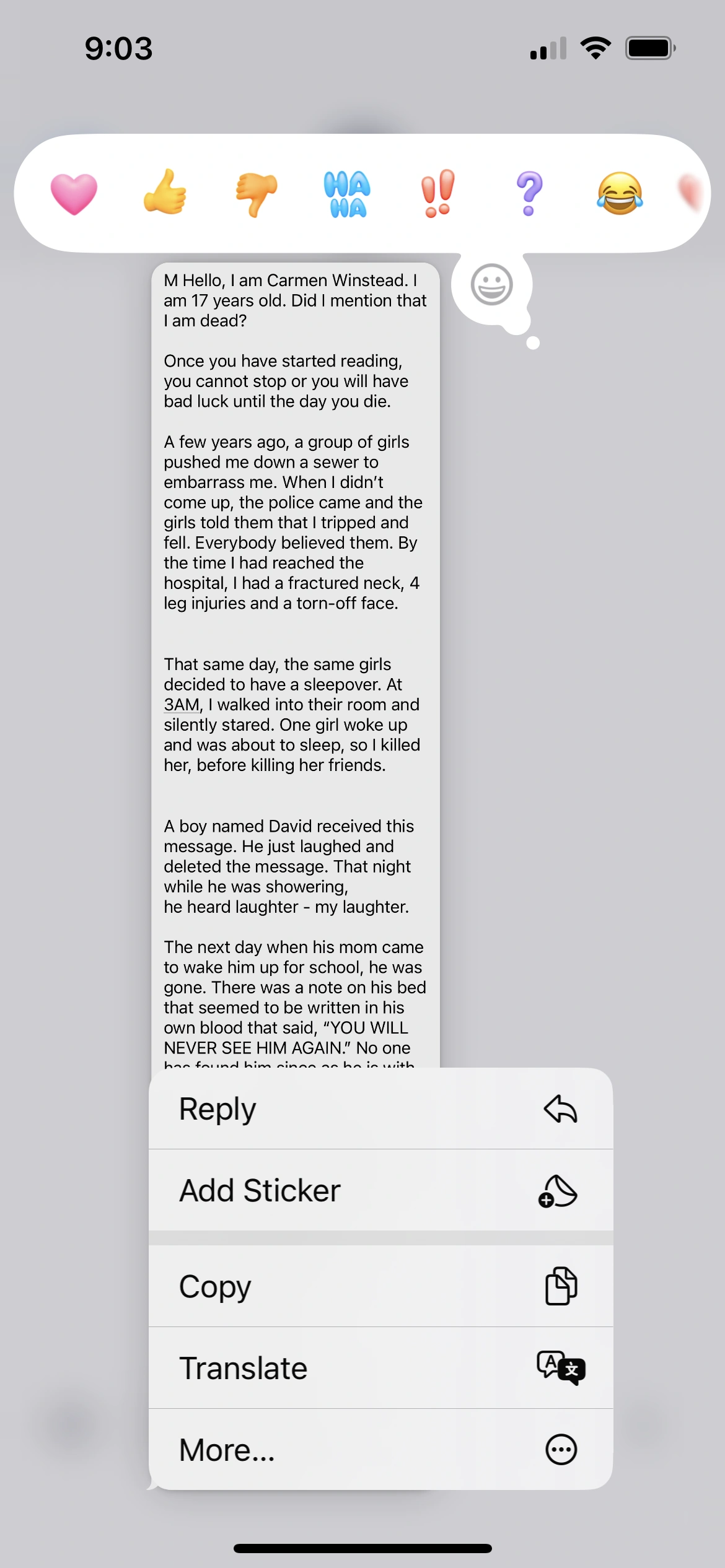React with the HA HA tapback

[347, 194]
